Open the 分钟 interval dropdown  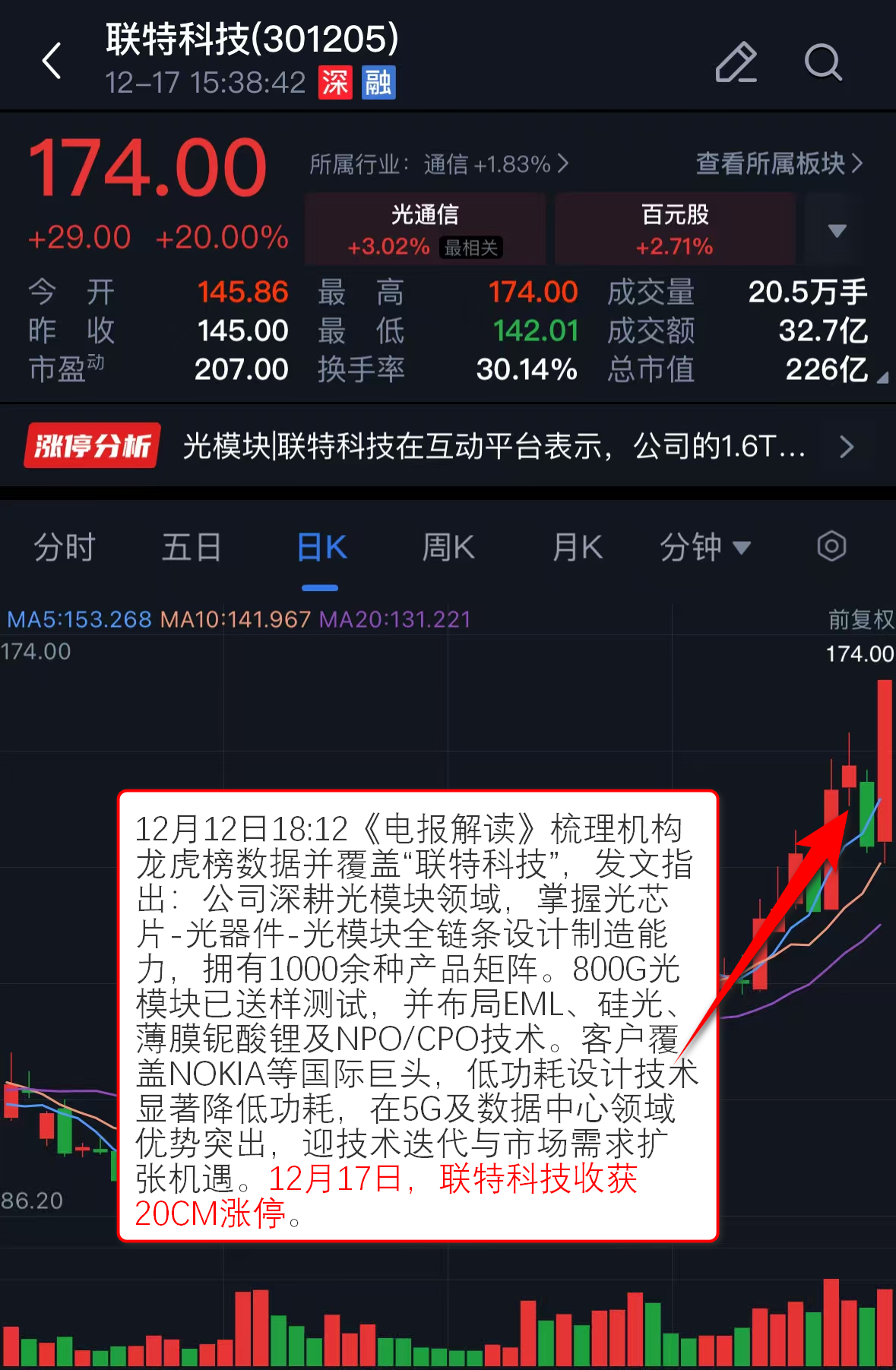coord(704,547)
